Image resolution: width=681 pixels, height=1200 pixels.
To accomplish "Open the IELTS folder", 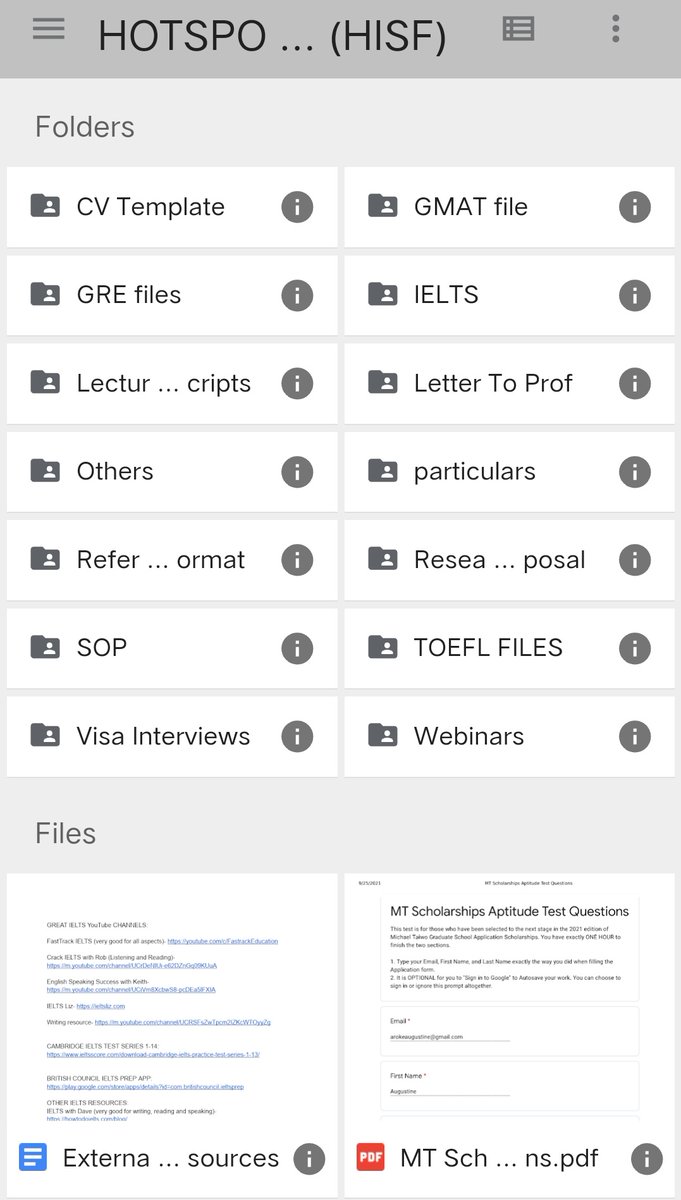I will pyautogui.click(x=446, y=295).
